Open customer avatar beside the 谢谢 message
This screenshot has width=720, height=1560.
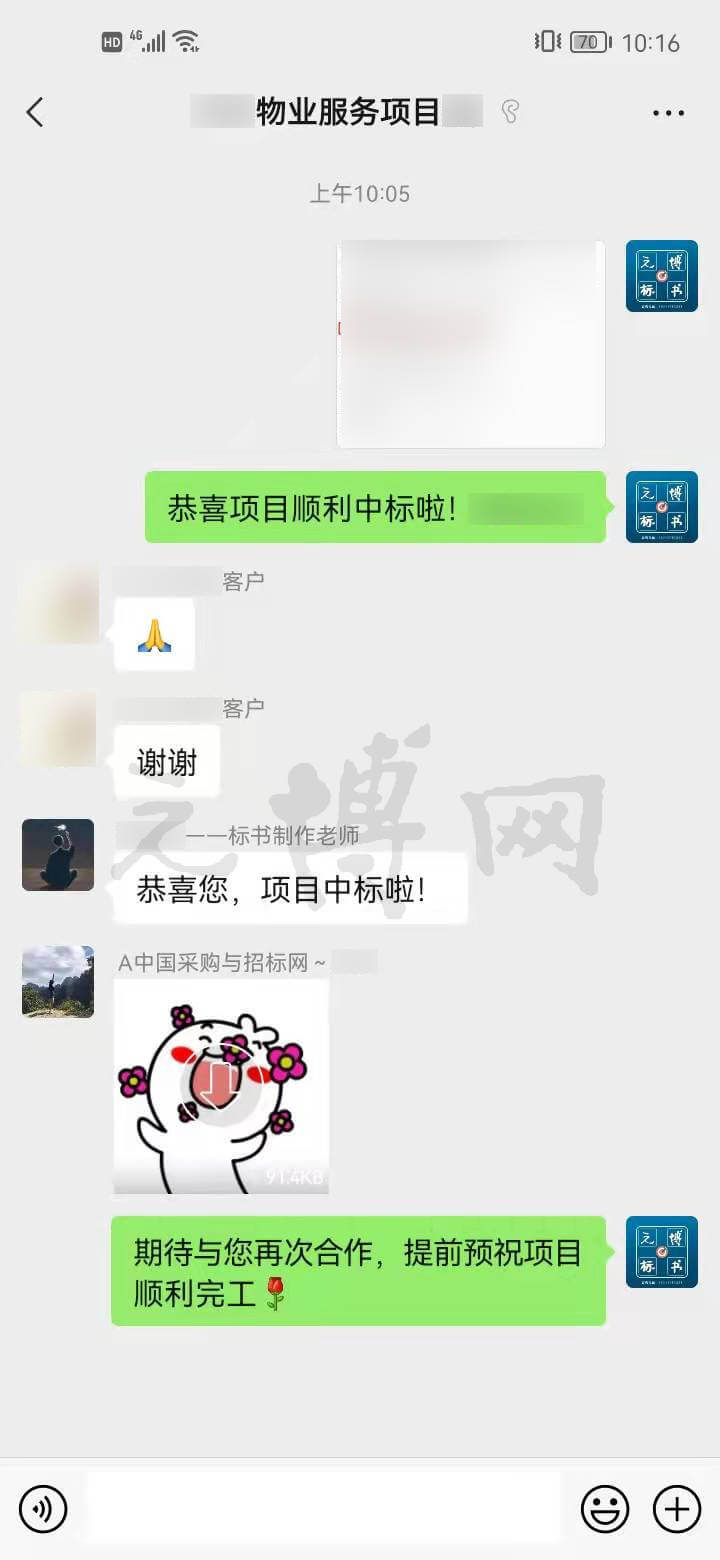coord(58,729)
